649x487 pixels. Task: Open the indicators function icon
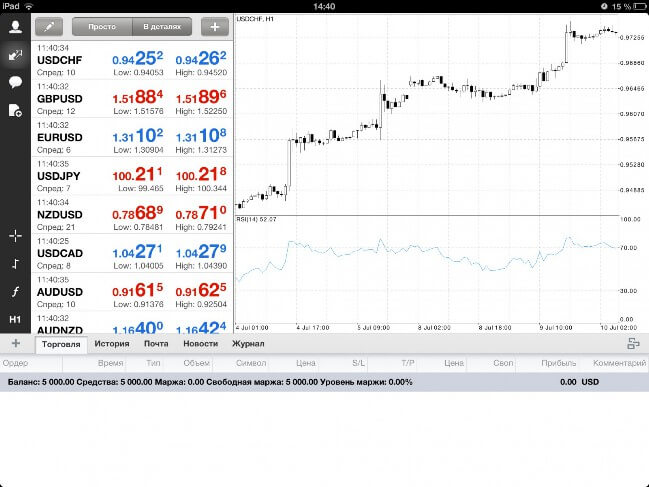[x=15, y=292]
